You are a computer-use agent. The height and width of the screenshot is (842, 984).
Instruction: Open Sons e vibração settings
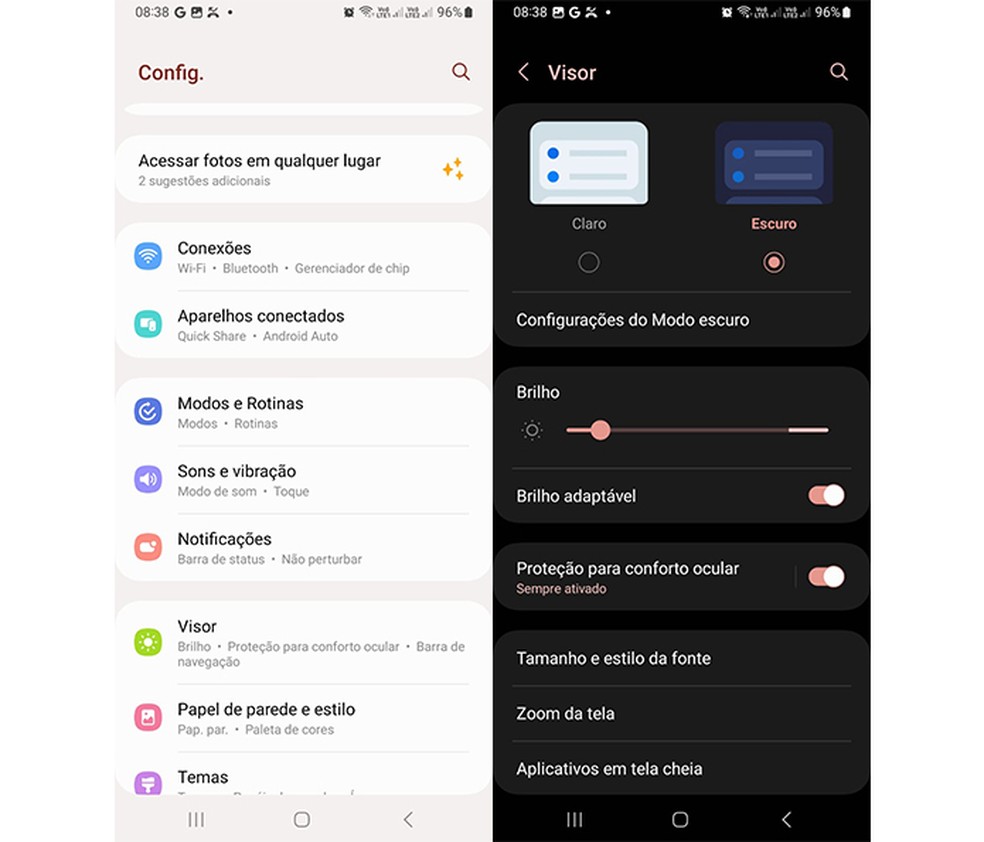click(300, 480)
